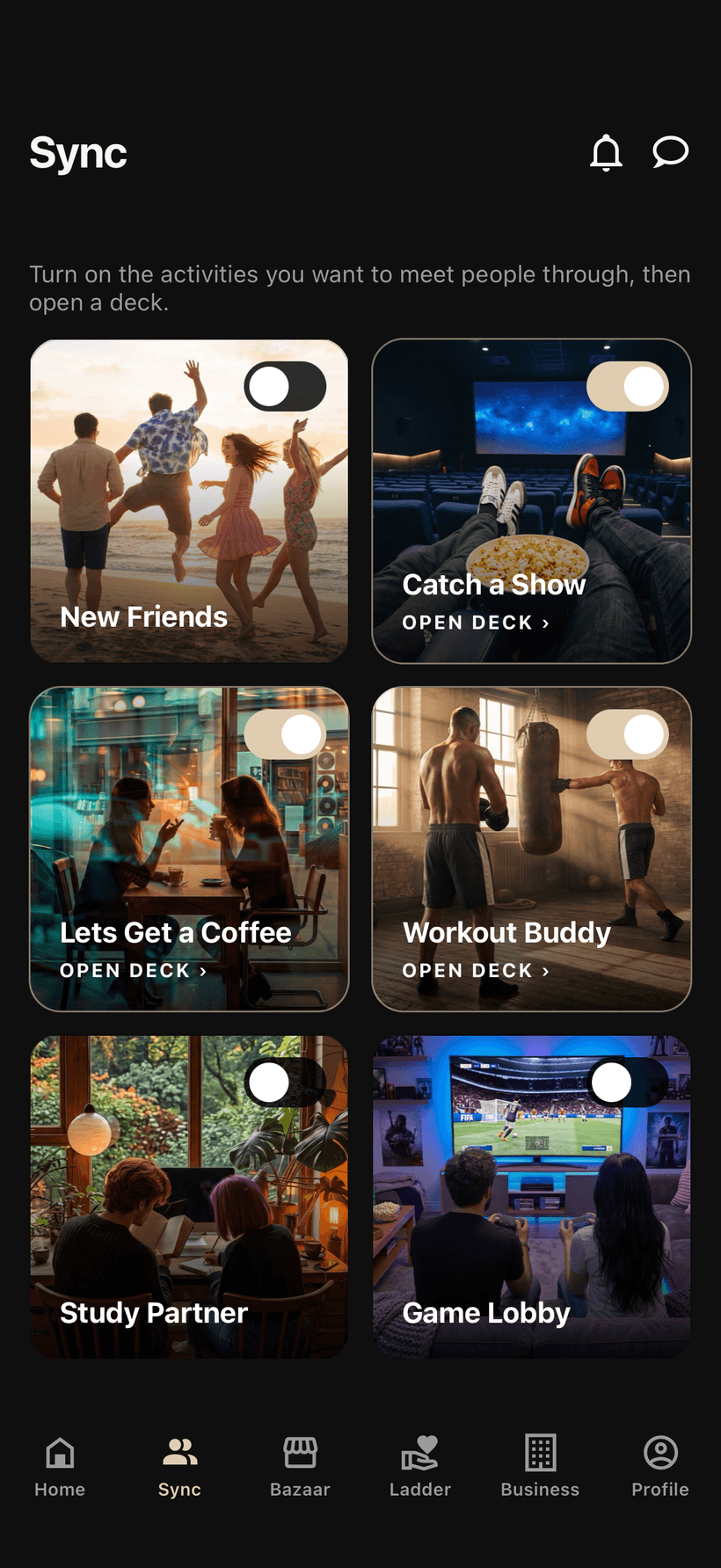The image size is (721, 1568).
Task: Switch to the Business tab
Action: 540,1468
